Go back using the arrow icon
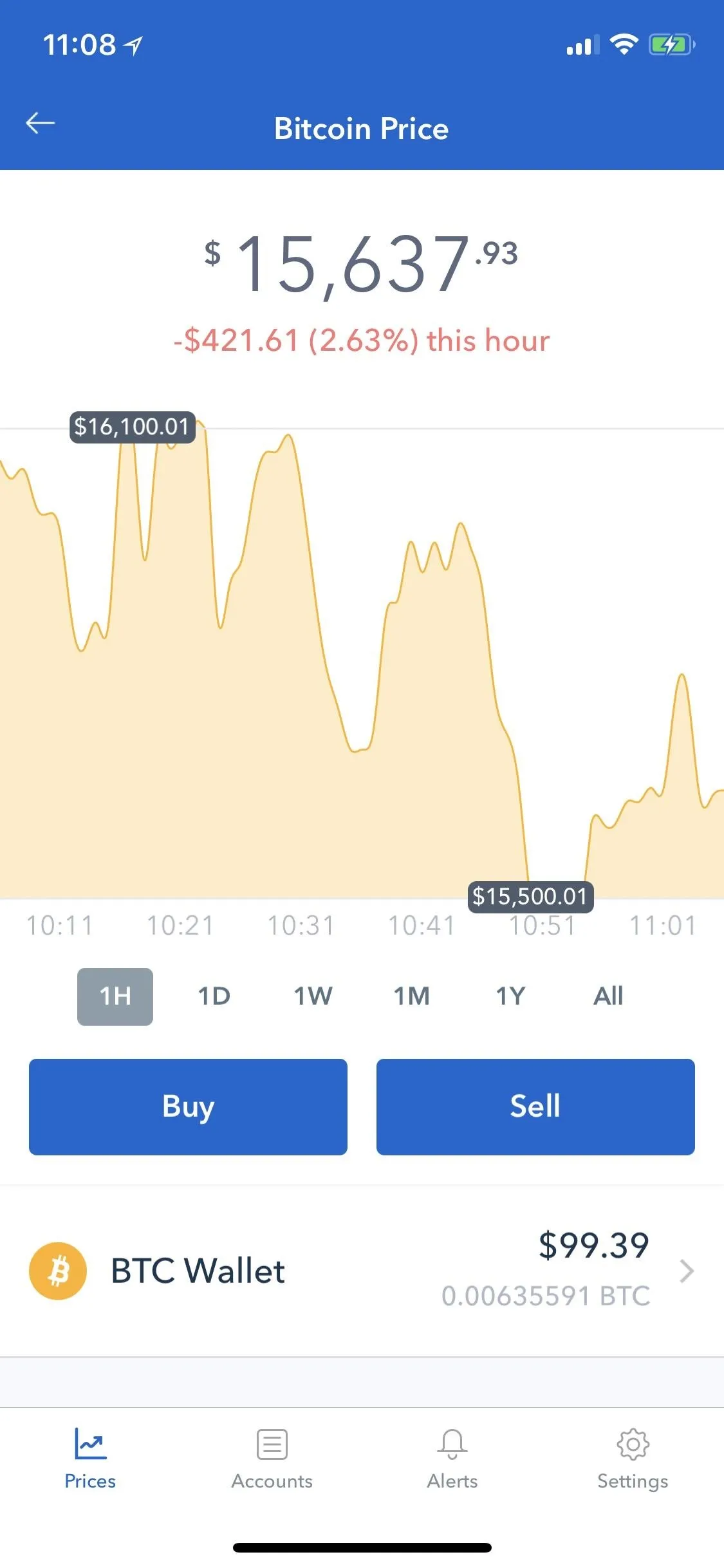 tap(40, 123)
